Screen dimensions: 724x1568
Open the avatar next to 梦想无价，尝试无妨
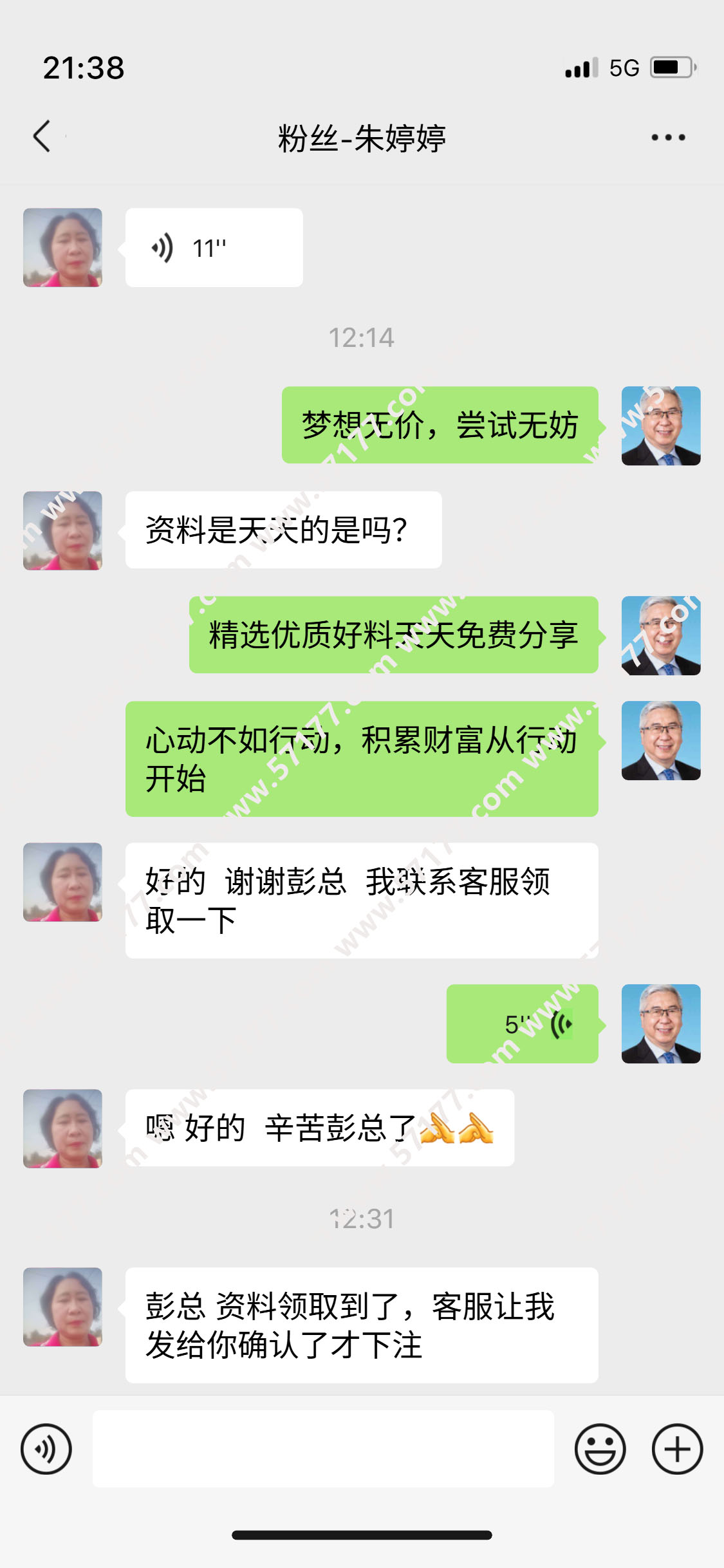point(660,425)
